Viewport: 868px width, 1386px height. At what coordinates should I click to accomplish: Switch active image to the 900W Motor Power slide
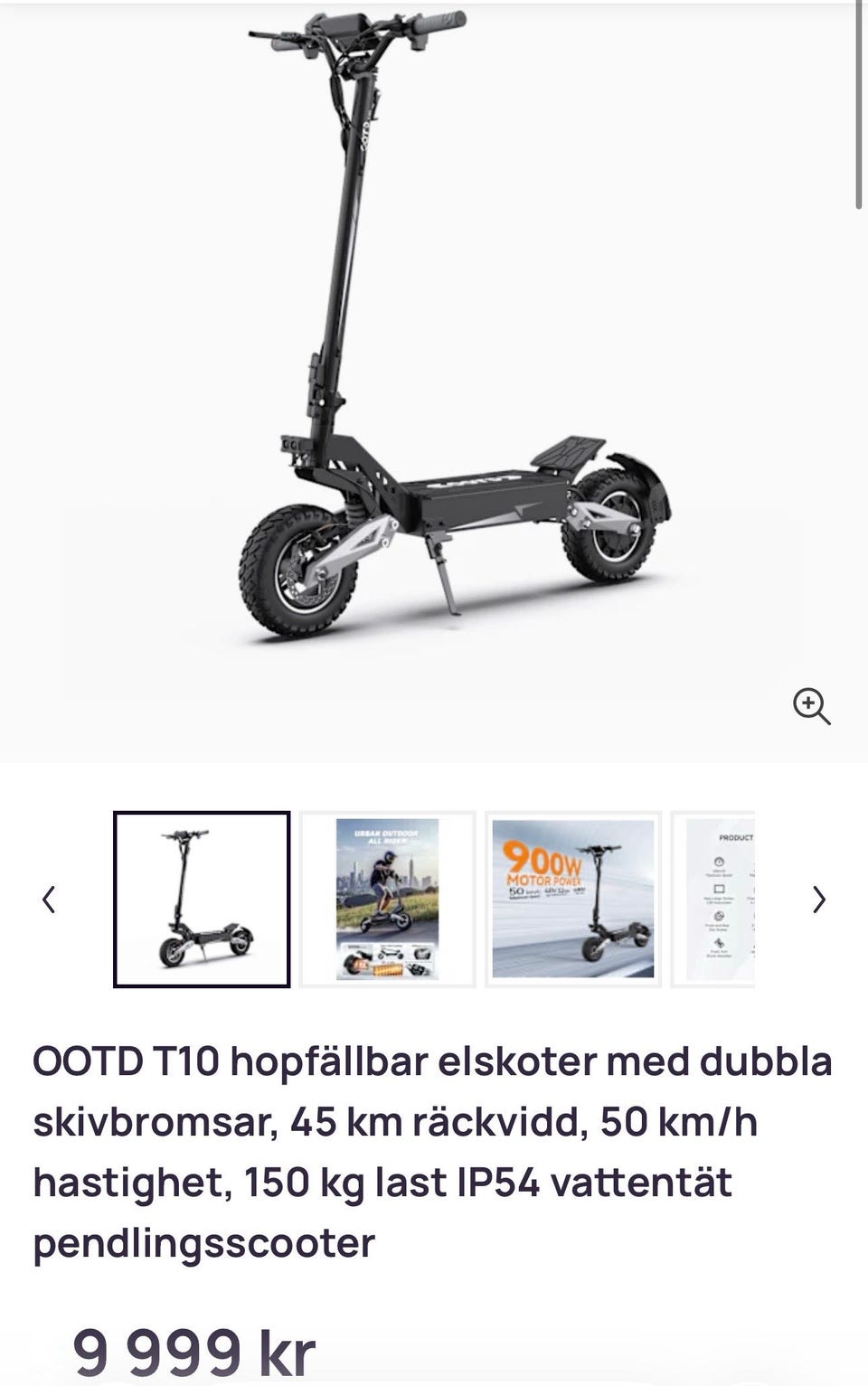tap(571, 898)
